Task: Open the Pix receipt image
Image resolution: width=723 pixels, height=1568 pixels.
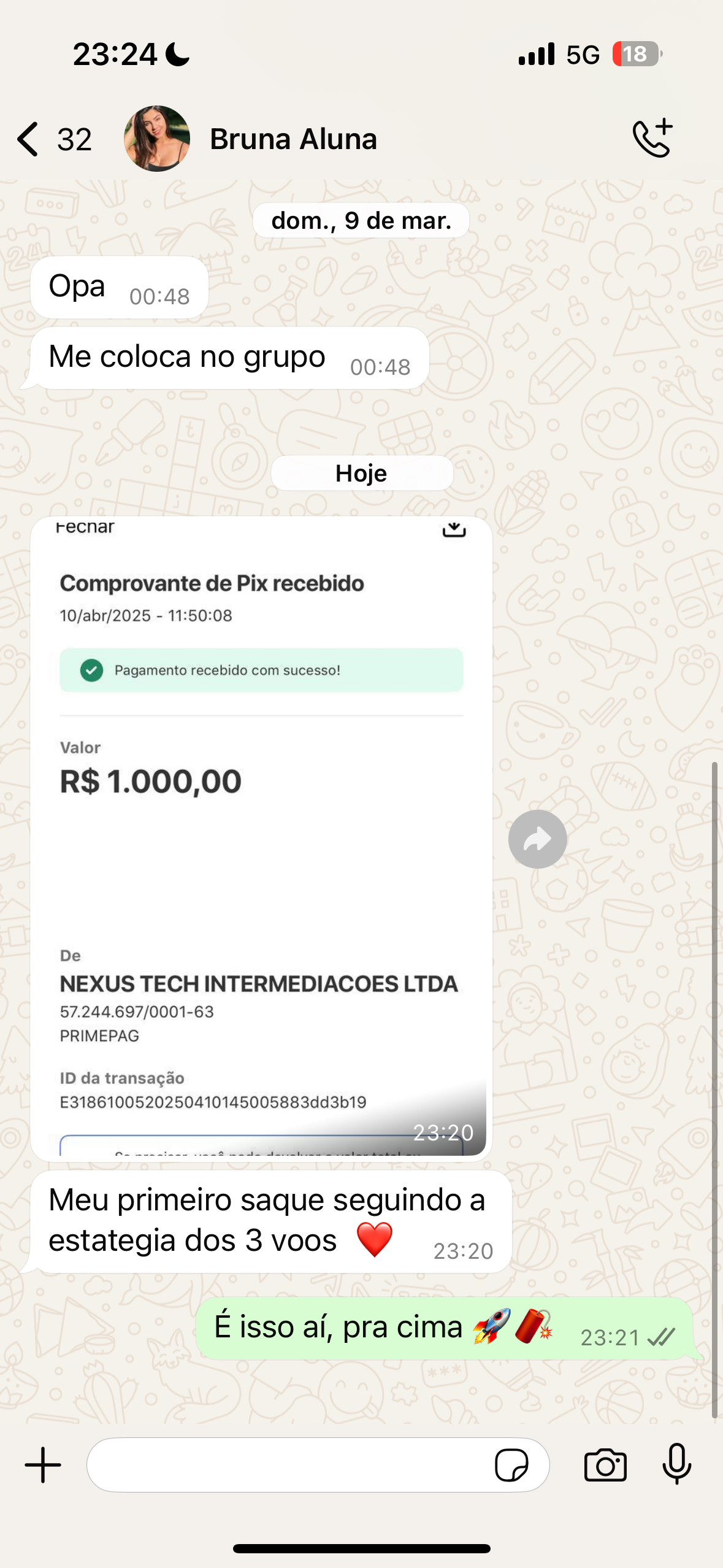Action: tap(261, 838)
